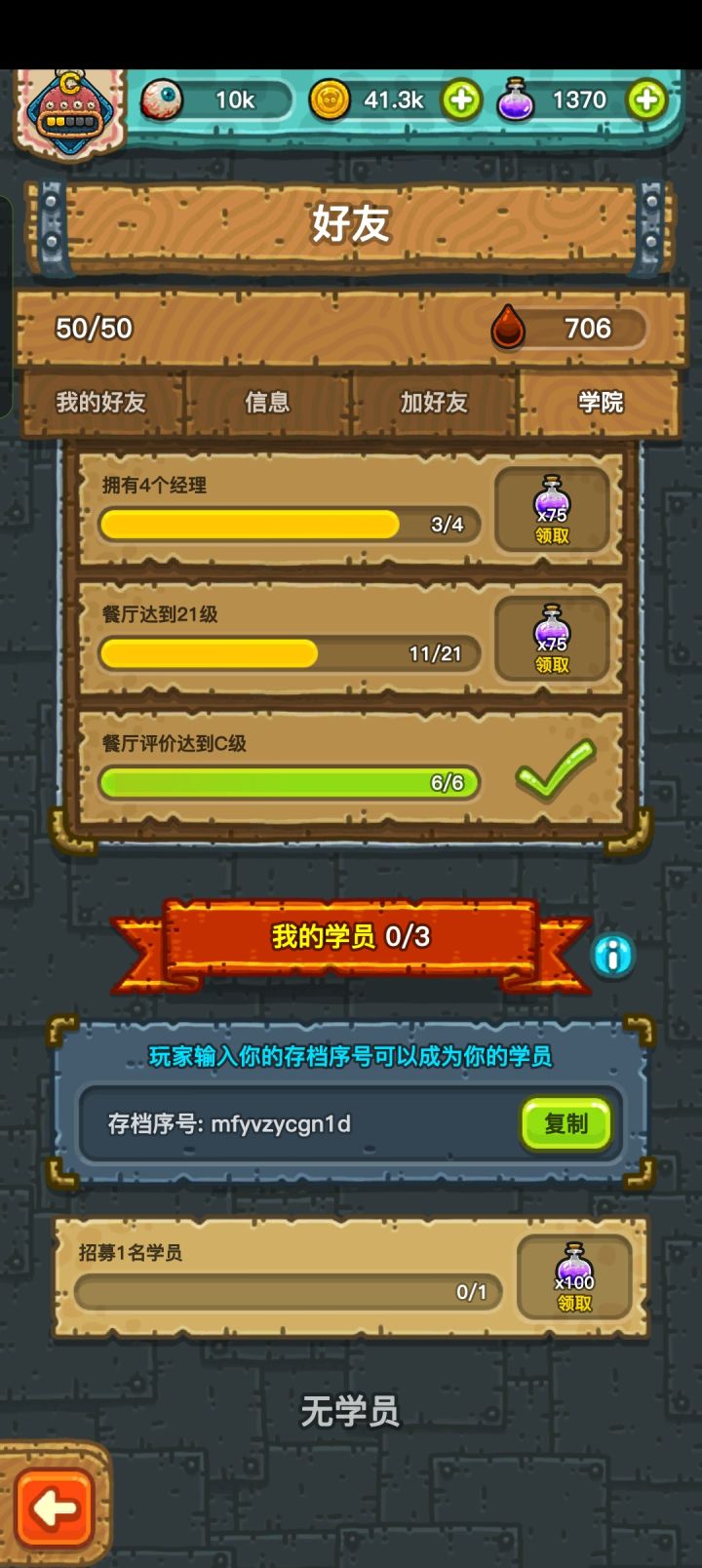This screenshot has height=1568, width=702.
Task: Tap the progress bar showing 11/21
Action: coord(290,653)
